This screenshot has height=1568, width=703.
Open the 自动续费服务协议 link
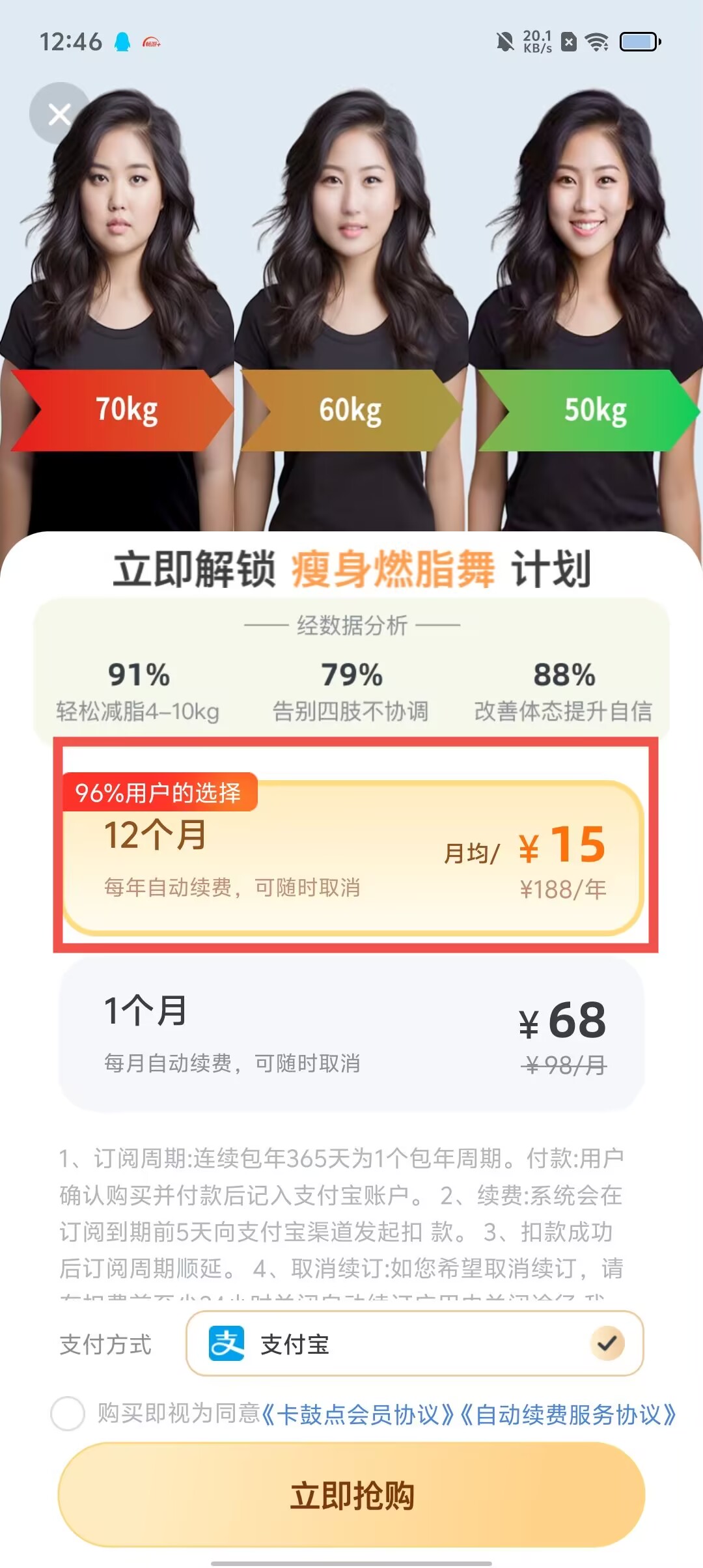click(x=568, y=1414)
